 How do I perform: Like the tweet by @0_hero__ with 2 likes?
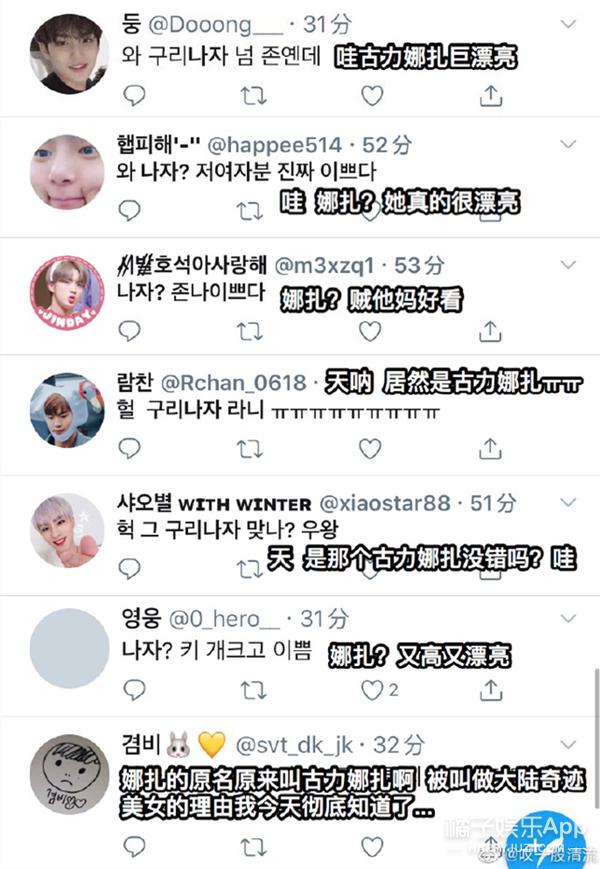point(372,689)
